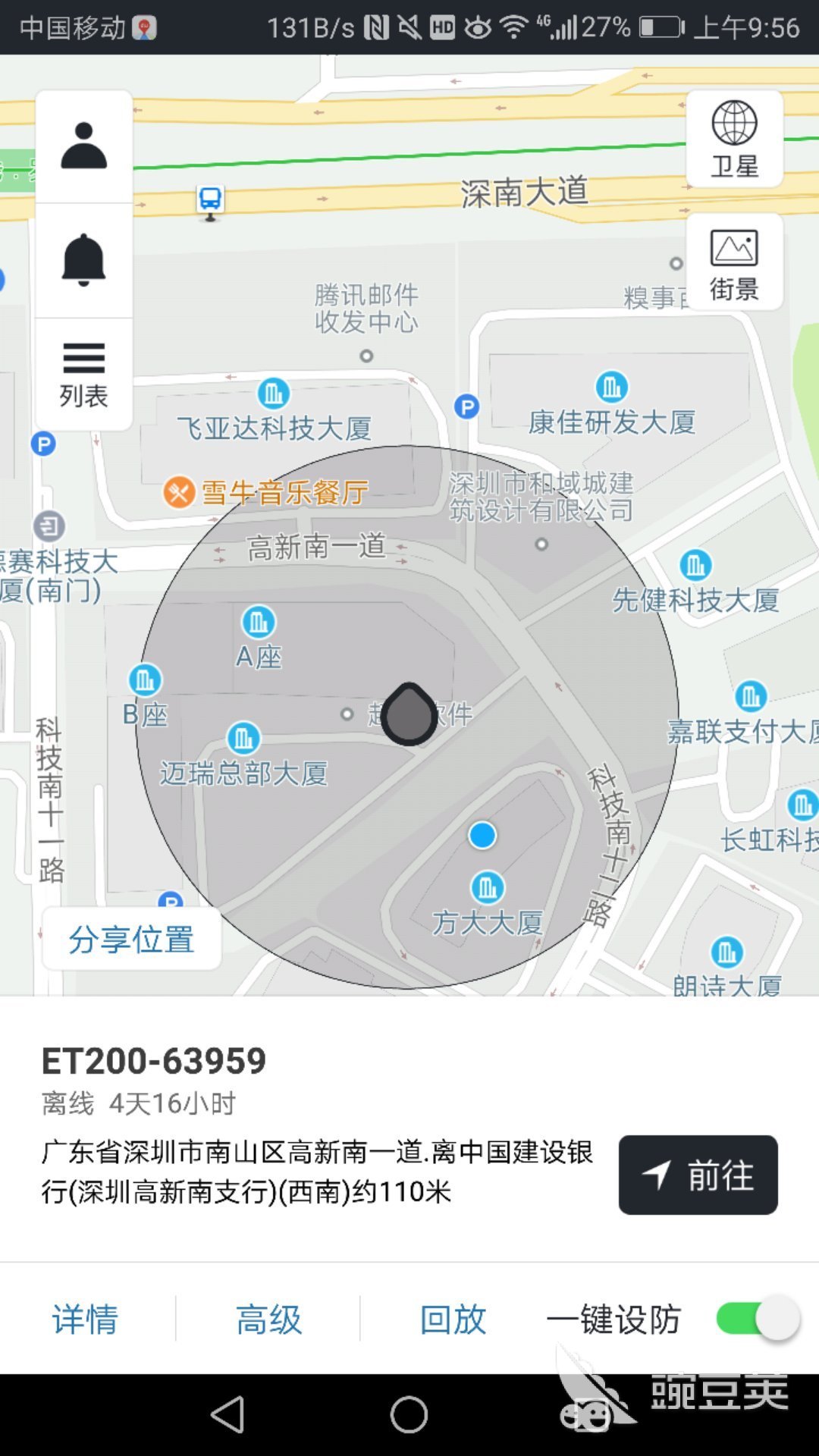This screenshot has height=1456, width=819.
Task: Open the notifications bell
Action: [x=83, y=260]
